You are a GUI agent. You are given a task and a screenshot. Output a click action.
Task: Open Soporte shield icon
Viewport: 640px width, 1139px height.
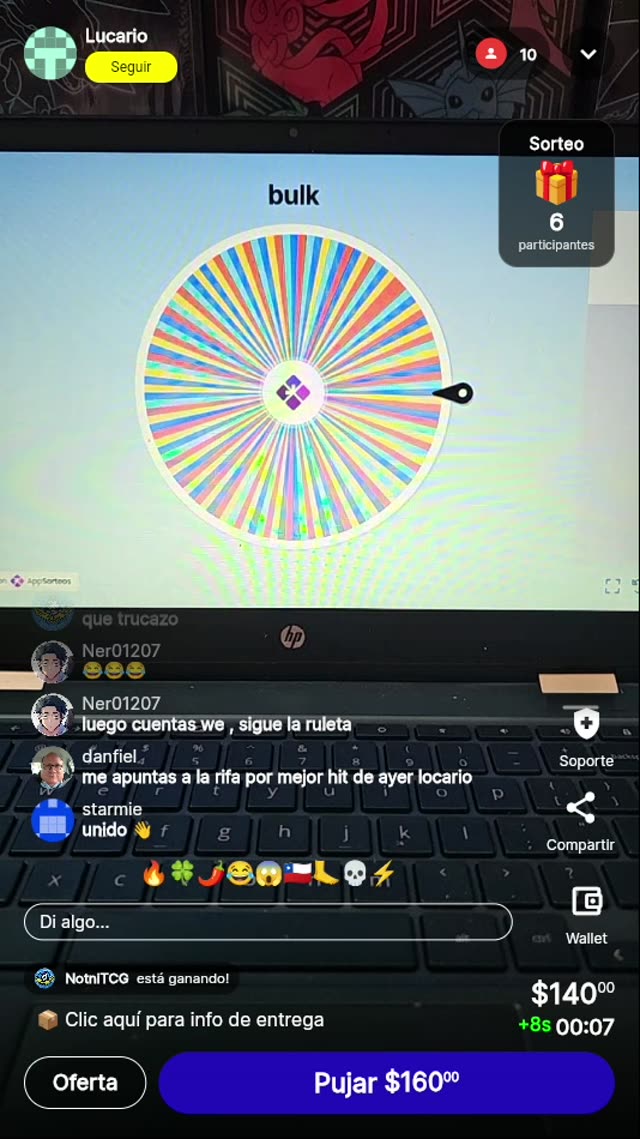click(586, 724)
